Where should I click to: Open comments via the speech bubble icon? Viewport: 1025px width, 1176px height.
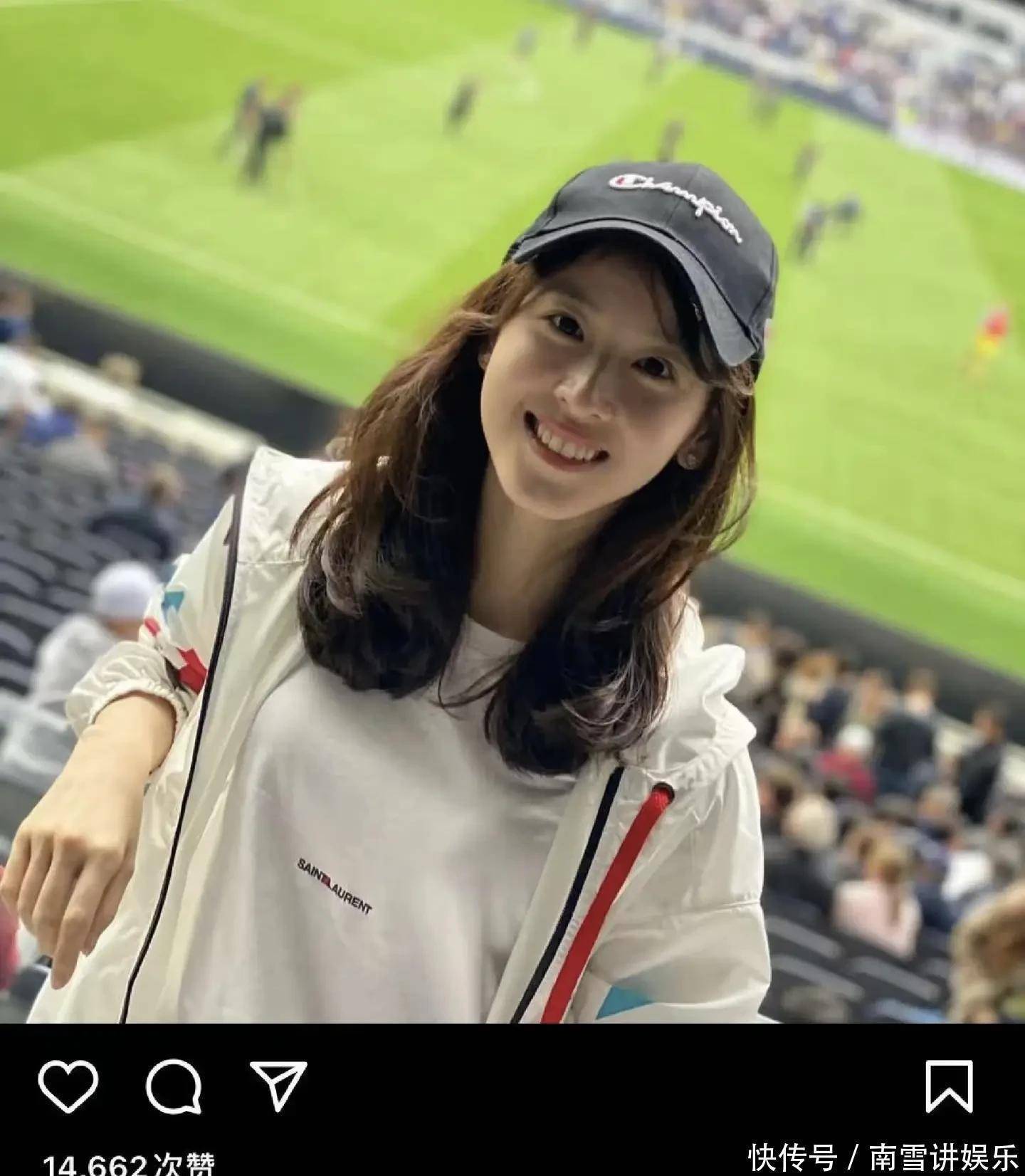point(174,1086)
